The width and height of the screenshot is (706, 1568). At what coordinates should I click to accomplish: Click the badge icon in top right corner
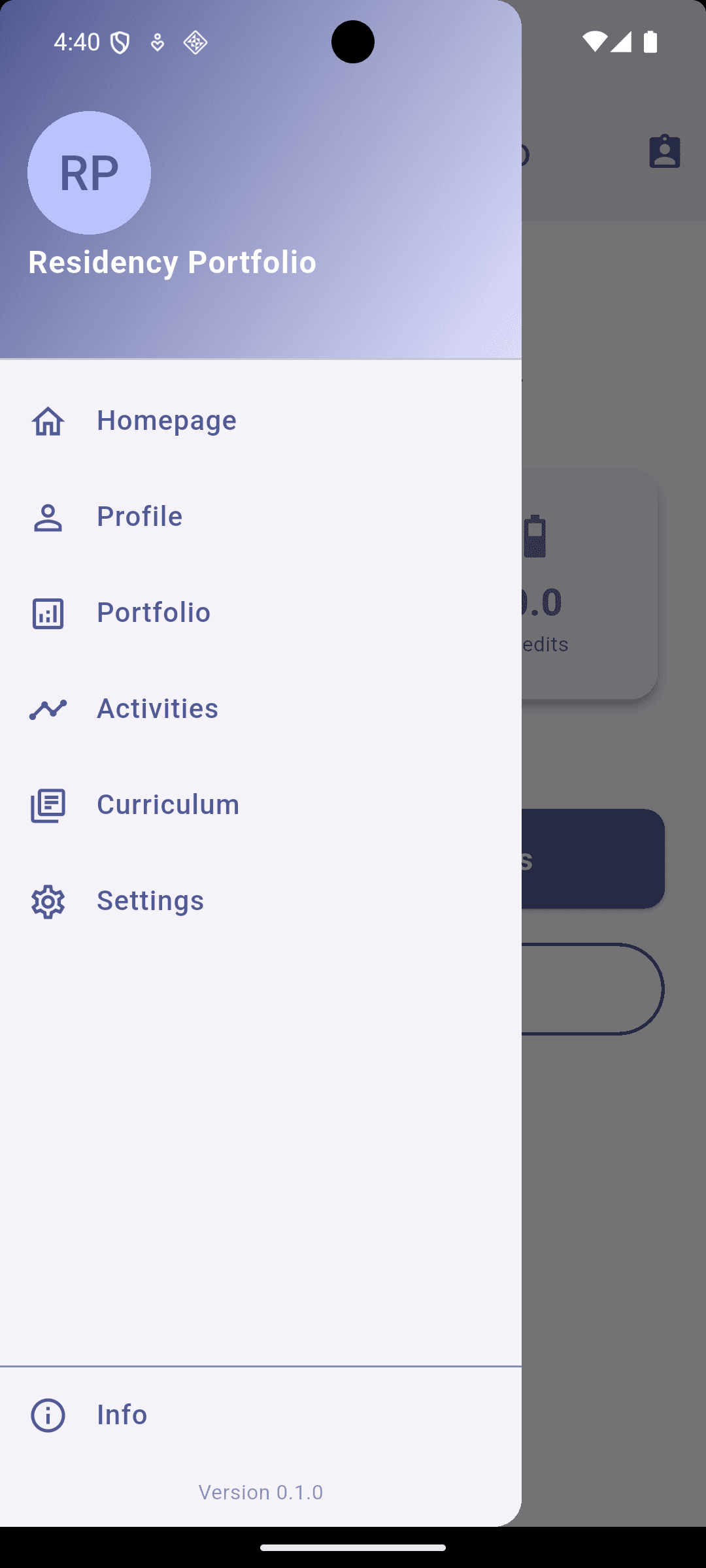[664, 152]
